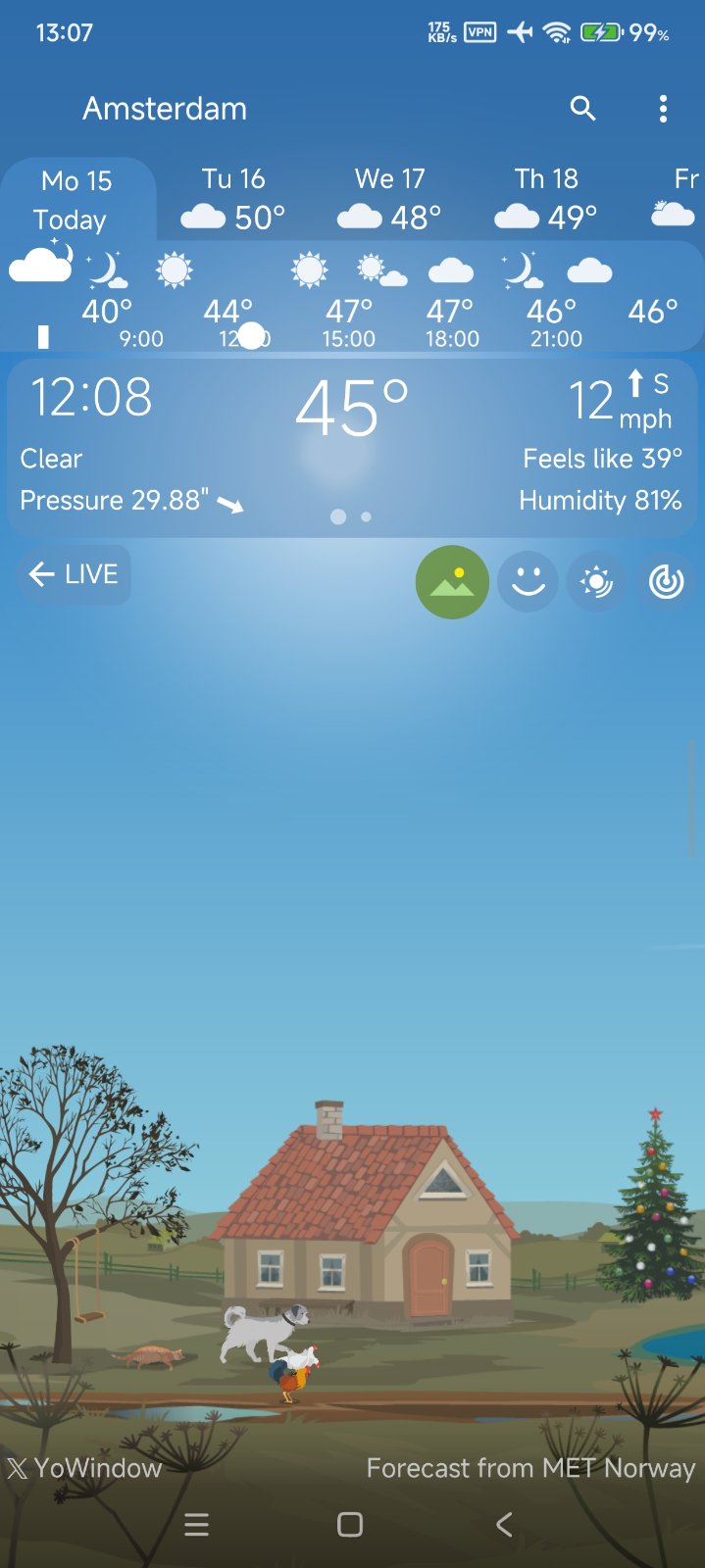The width and height of the screenshot is (705, 1568).
Task: Open the landscape picker icon
Action: pyautogui.click(x=452, y=582)
